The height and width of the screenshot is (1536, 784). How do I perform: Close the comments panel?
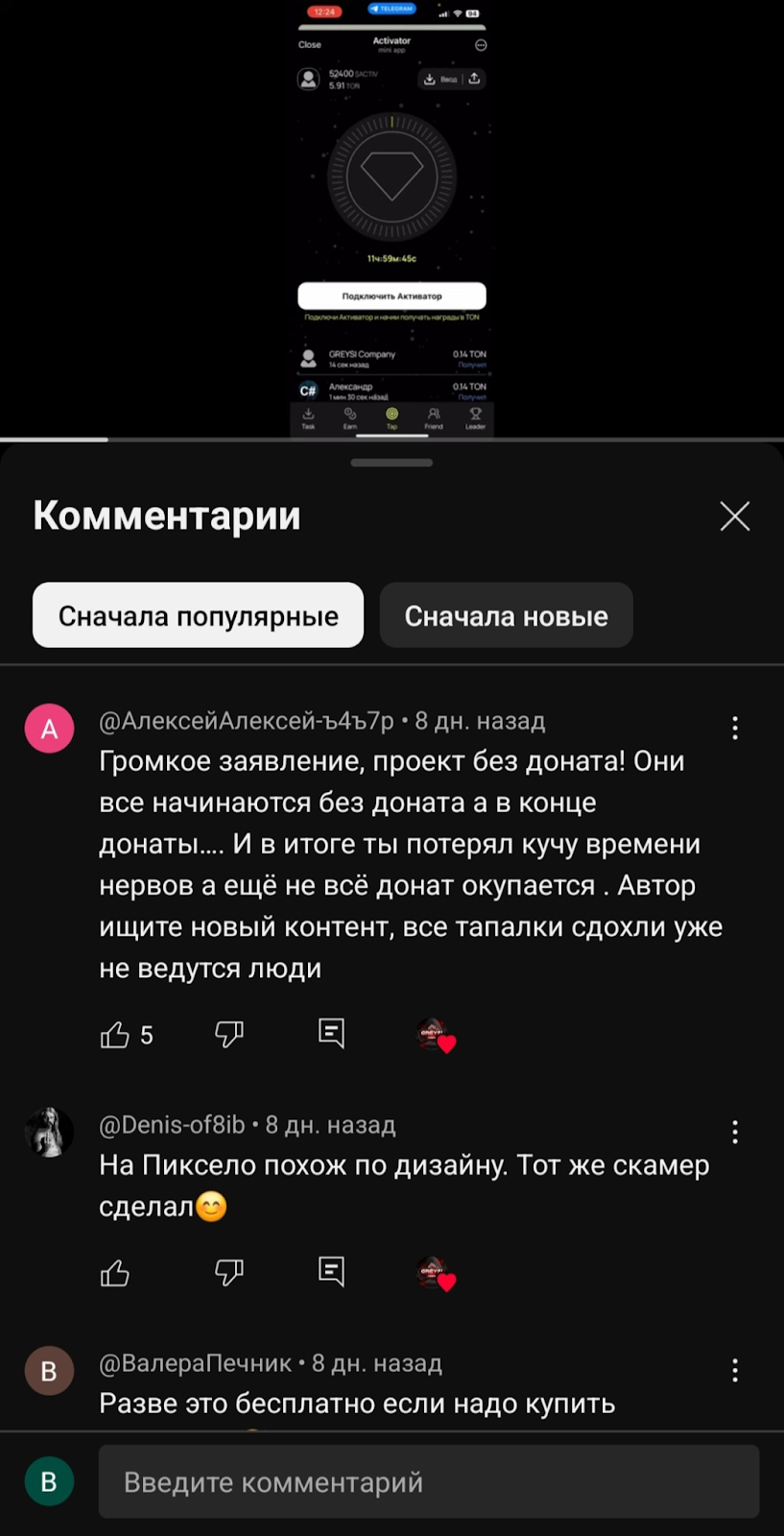click(x=734, y=516)
